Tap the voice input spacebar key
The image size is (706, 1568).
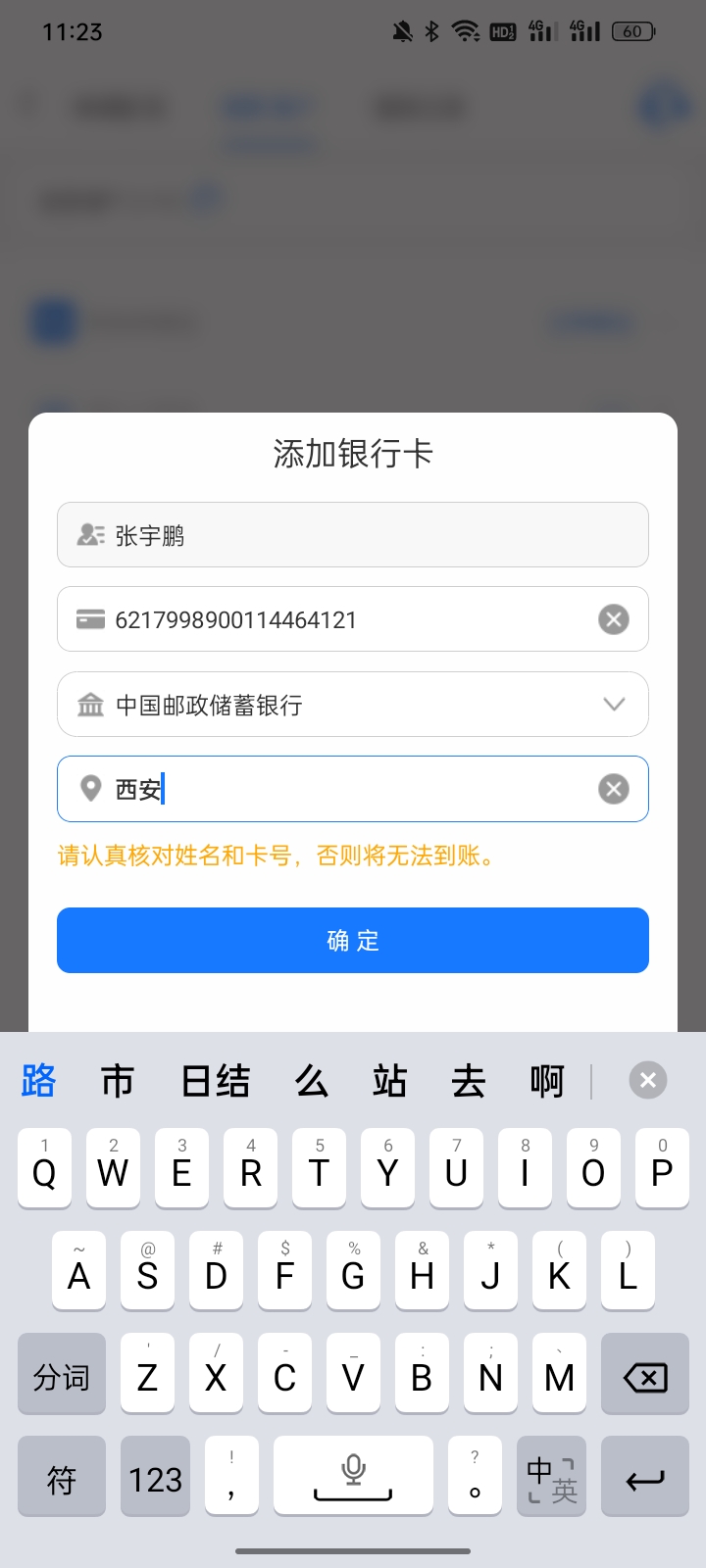(353, 1478)
